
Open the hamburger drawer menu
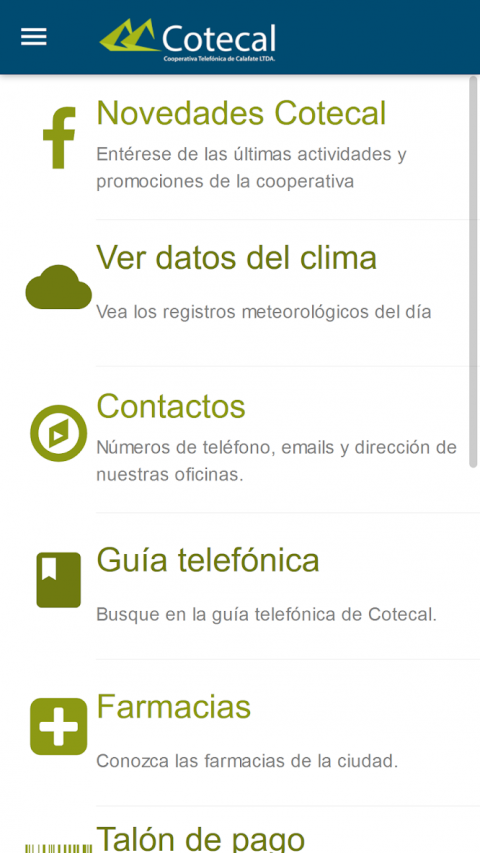point(34,37)
